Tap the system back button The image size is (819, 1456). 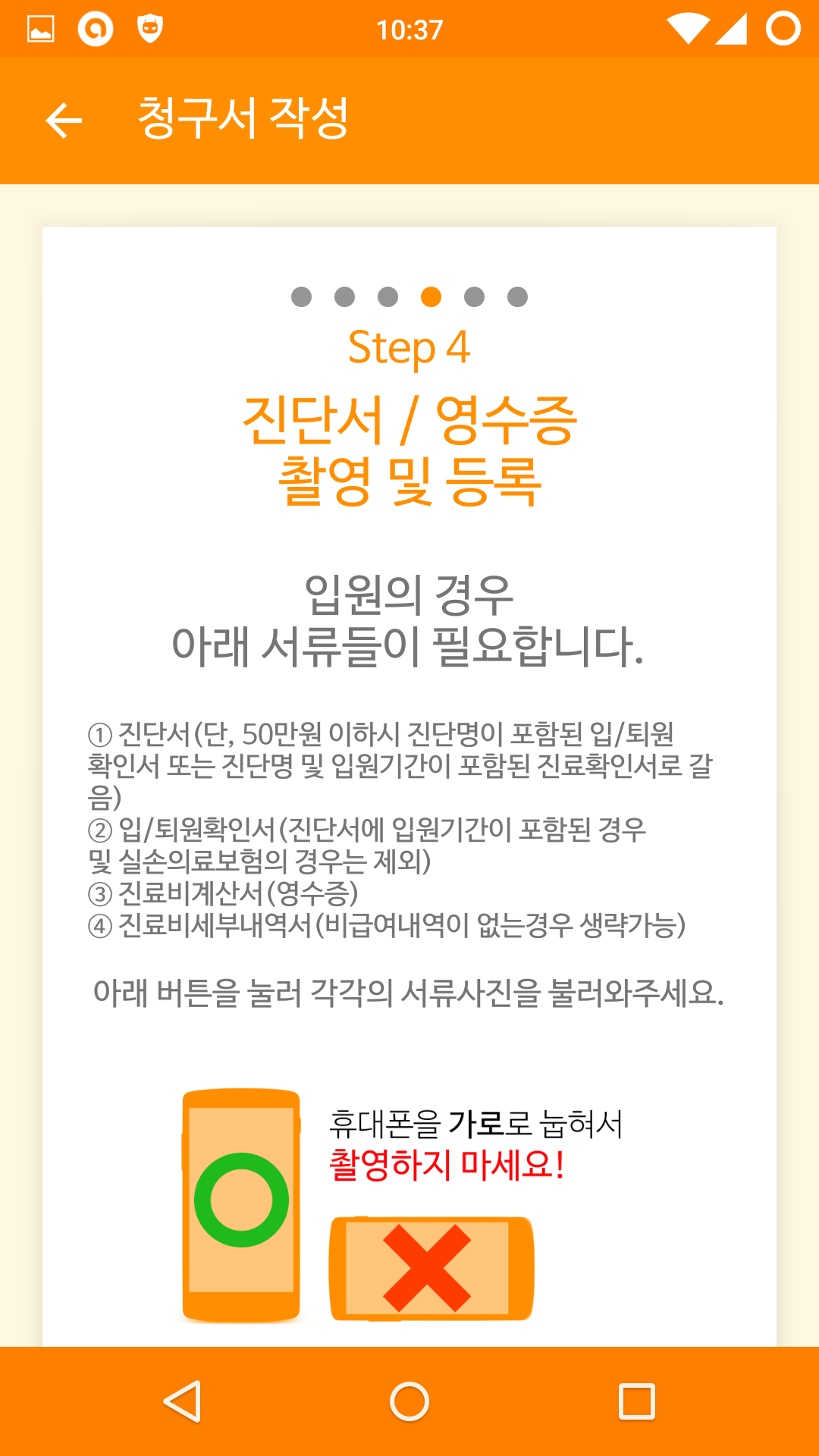coord(183,1401)
